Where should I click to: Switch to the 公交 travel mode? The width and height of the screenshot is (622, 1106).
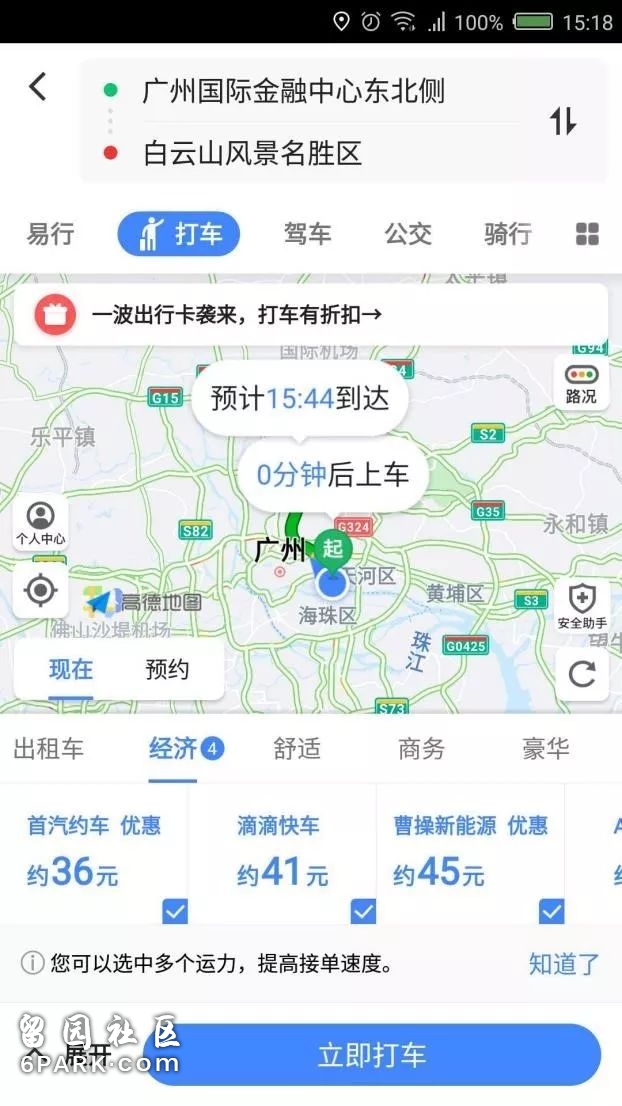pos(408,233)
